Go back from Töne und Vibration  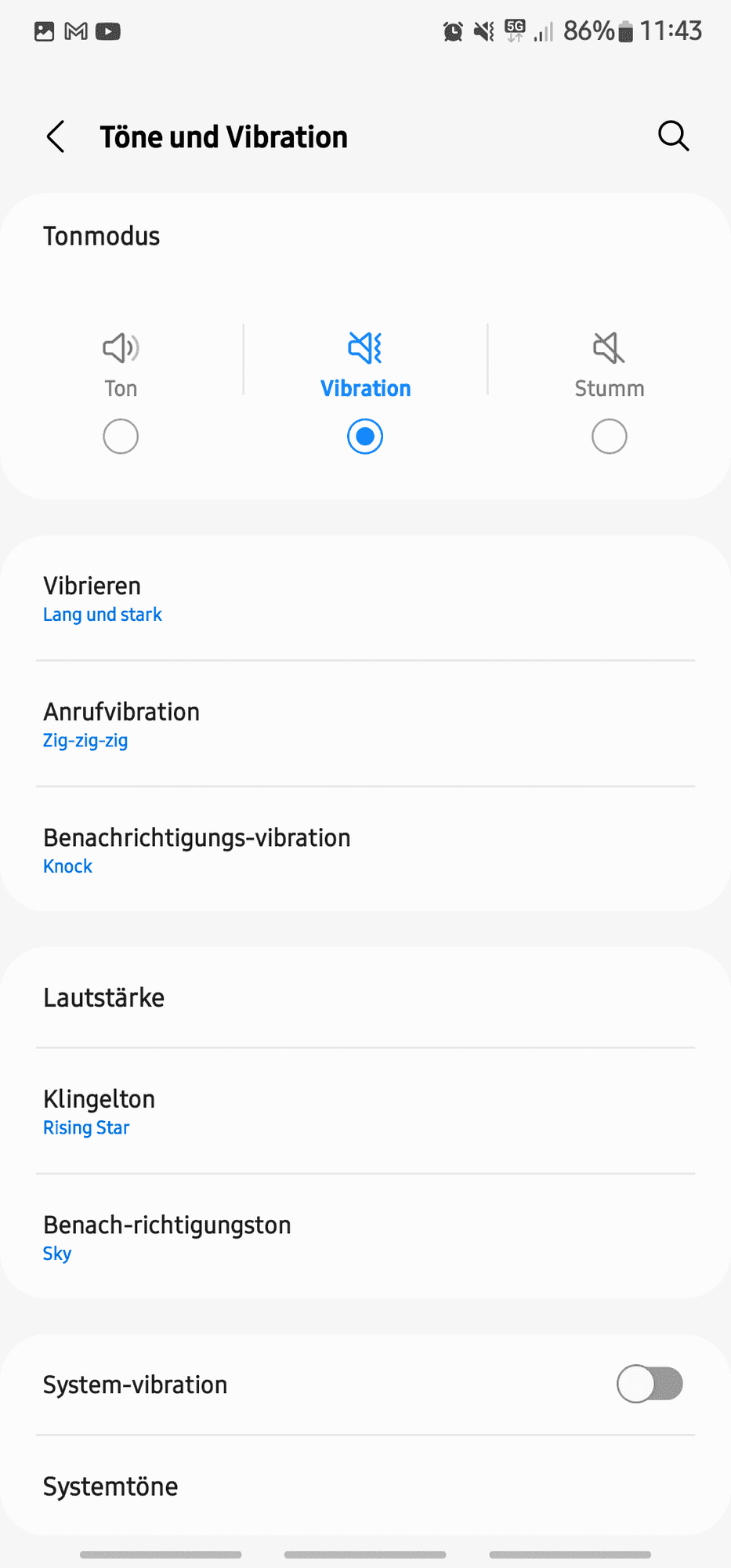point(56,137)
